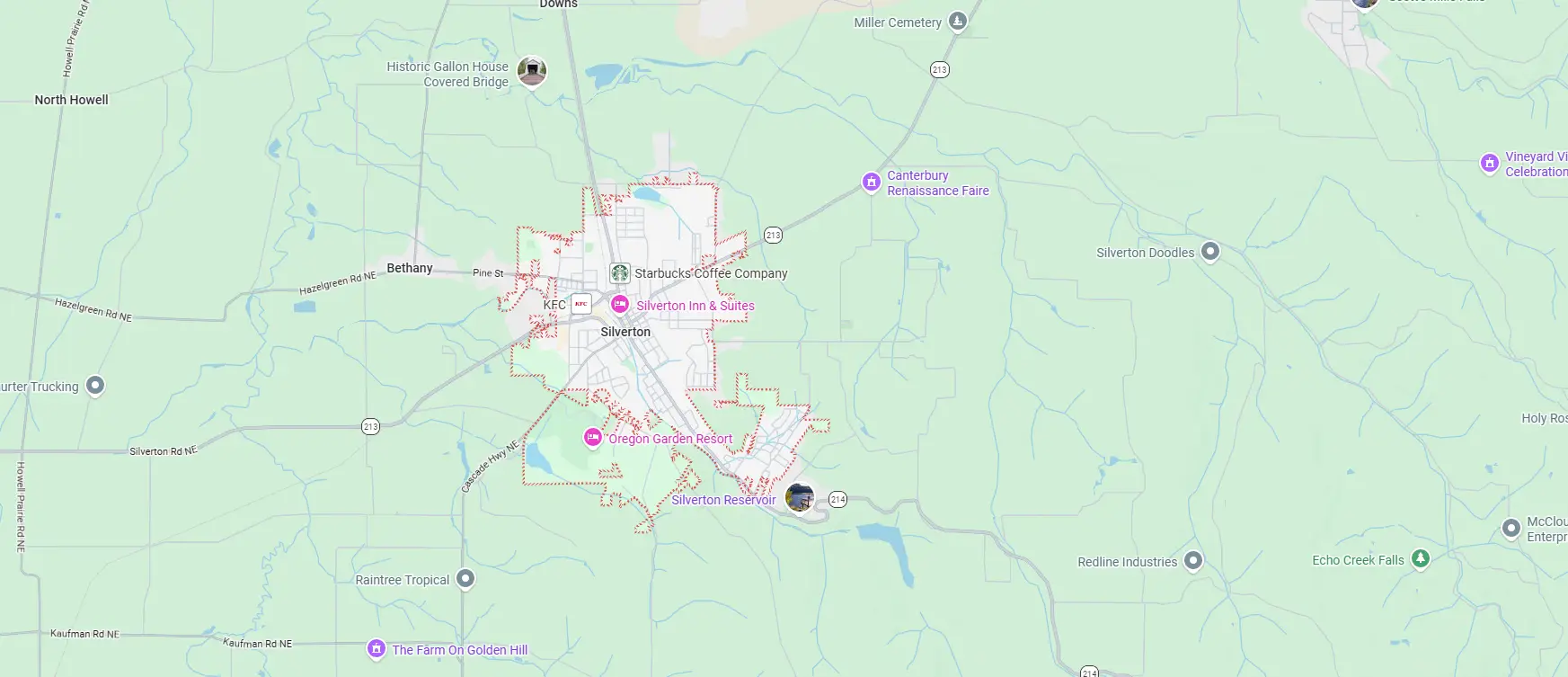Tap the McCloud Enterprises pin
1568x677 pixels.
1511,529
